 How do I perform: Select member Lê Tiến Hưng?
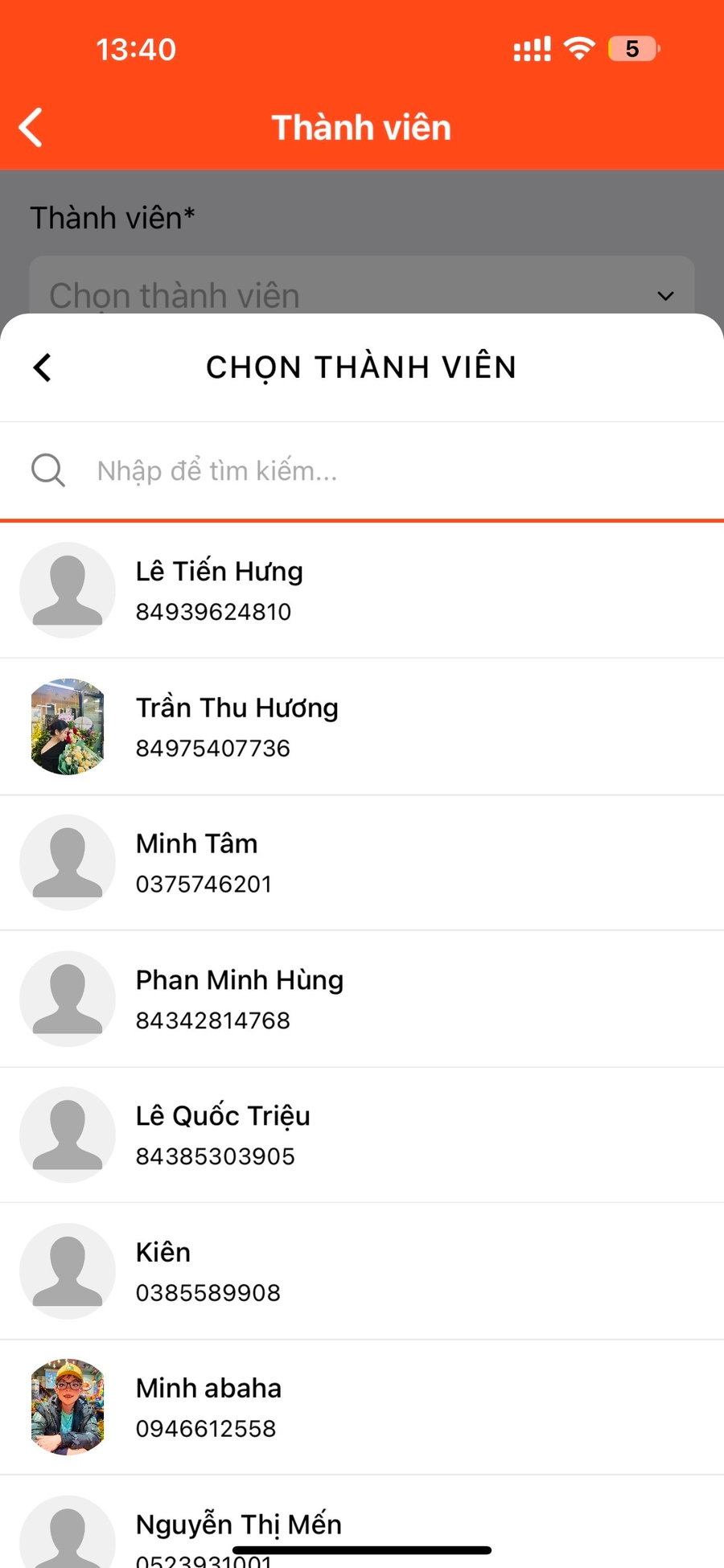[362, 590]
